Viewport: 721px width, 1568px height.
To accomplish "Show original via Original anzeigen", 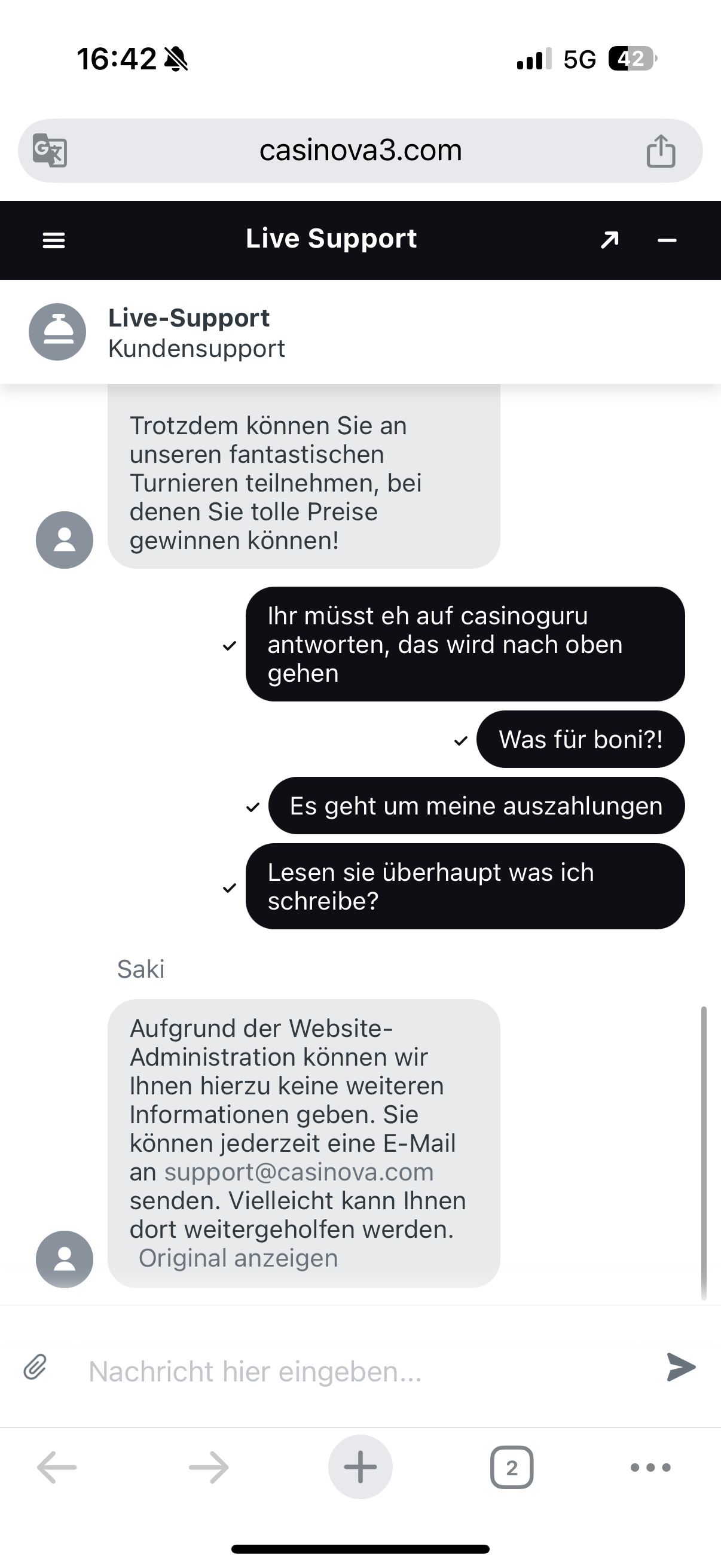I will (238, 1258).
